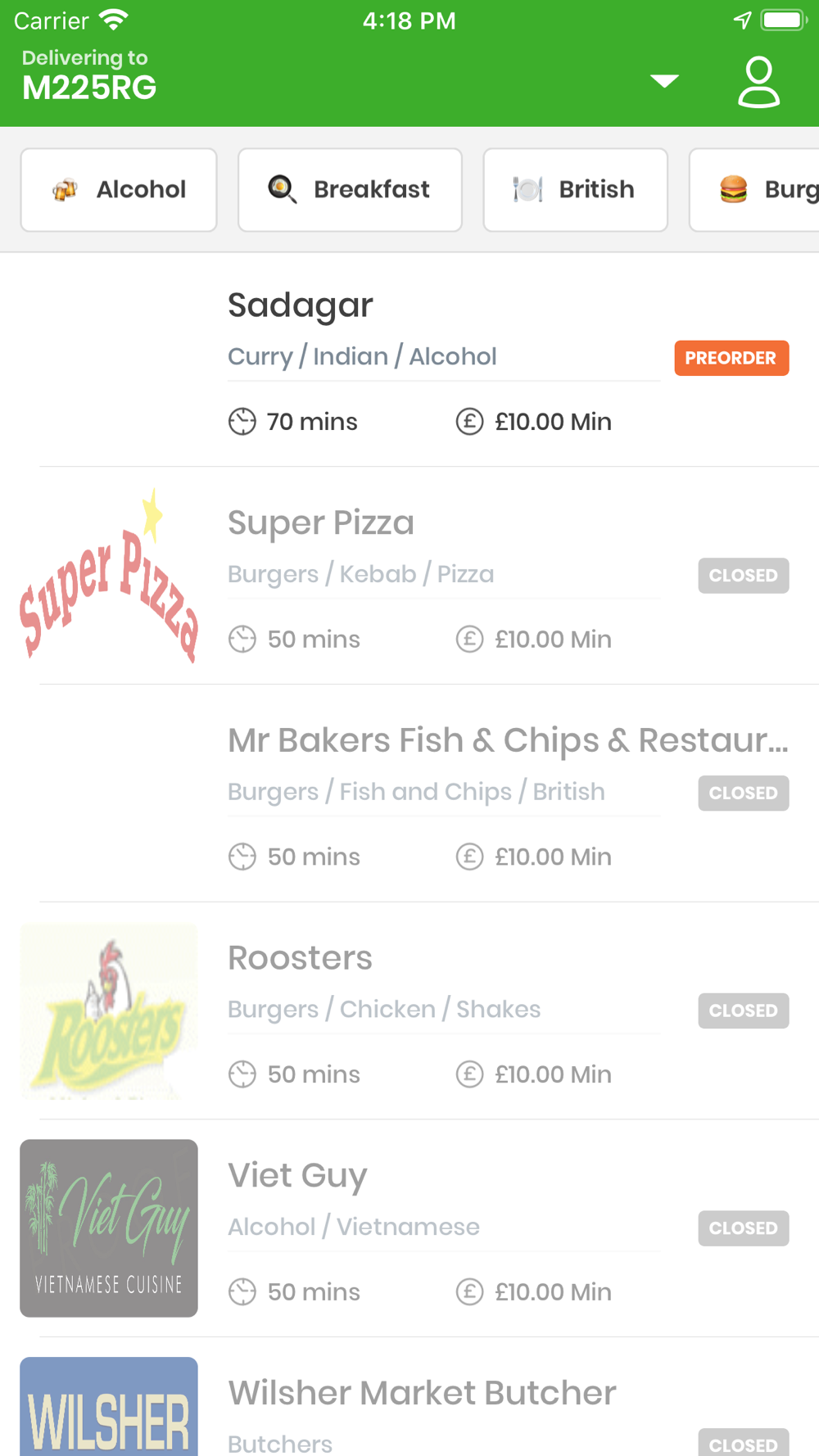Open the user profile icon

coord(758,82)
